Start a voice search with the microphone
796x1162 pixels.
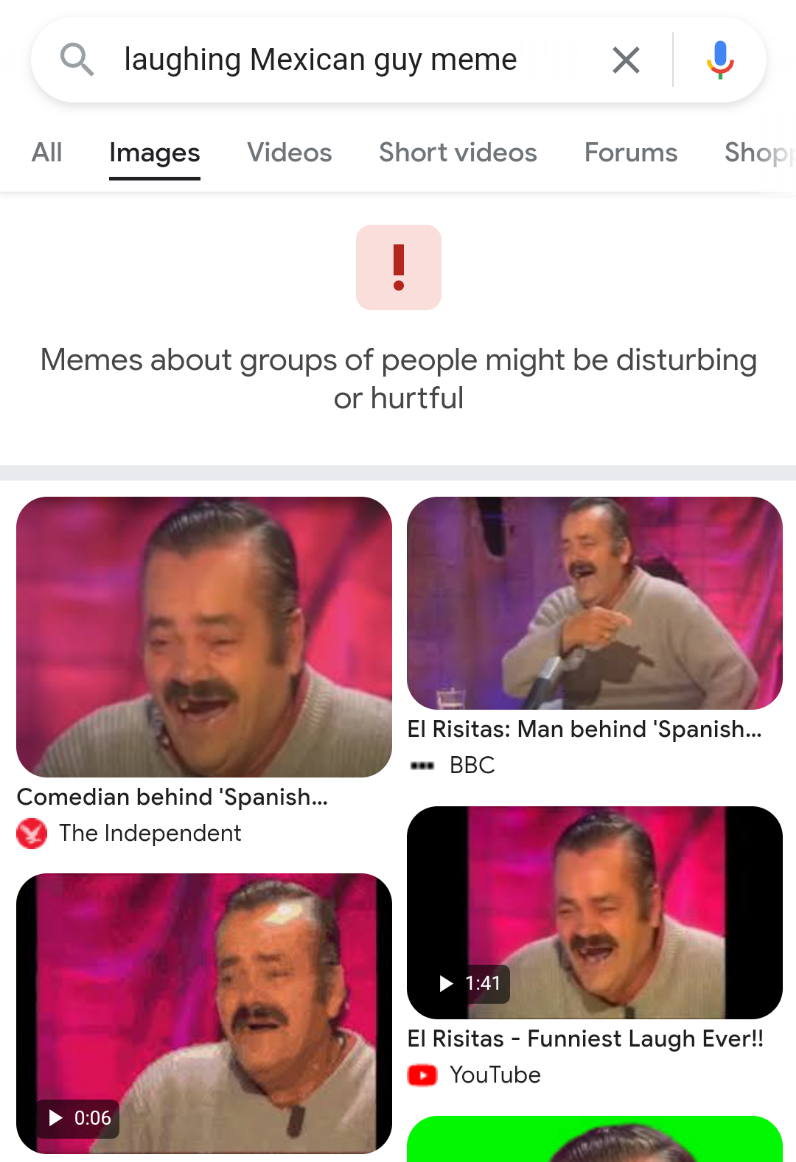point(720,60)
